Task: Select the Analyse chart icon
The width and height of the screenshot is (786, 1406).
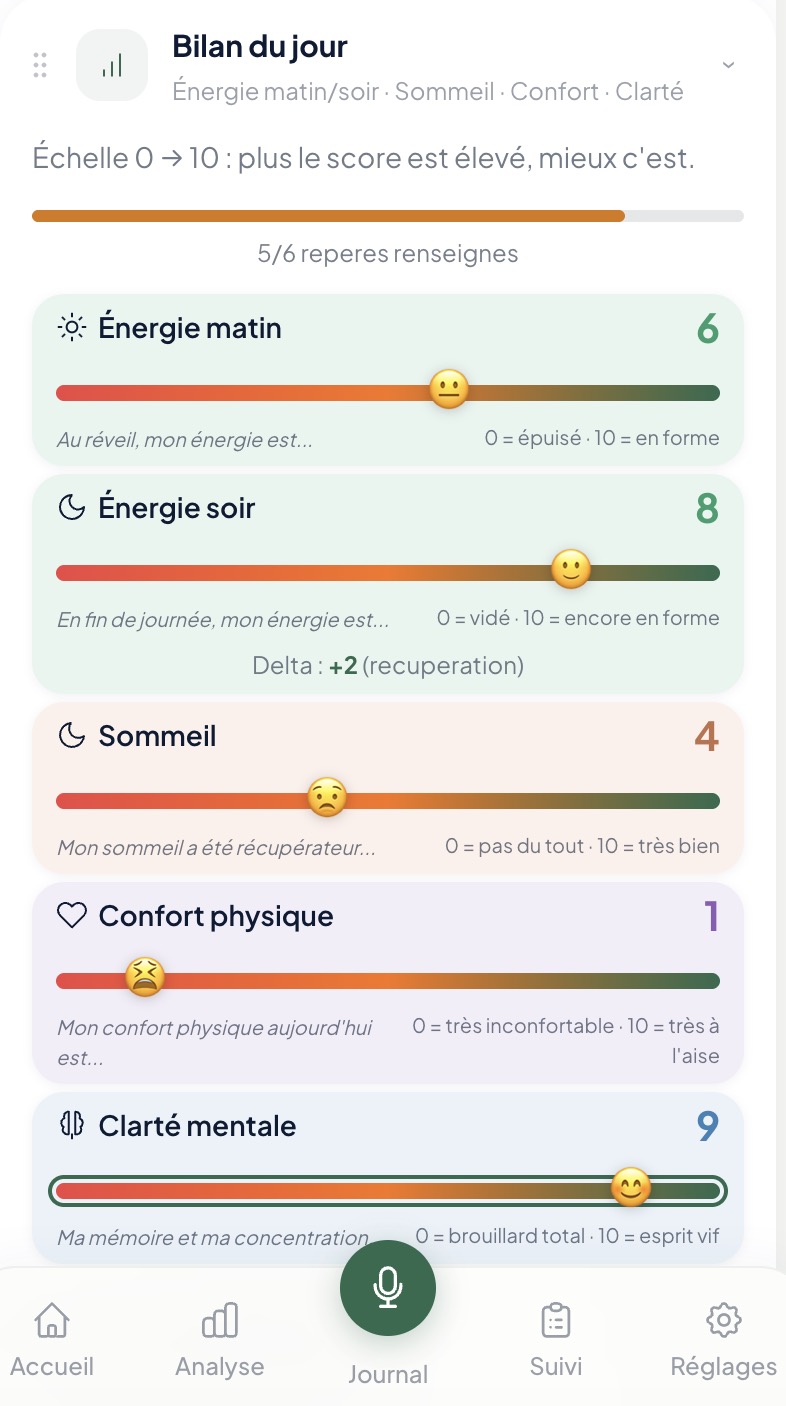Action: tap(219, 1320)
